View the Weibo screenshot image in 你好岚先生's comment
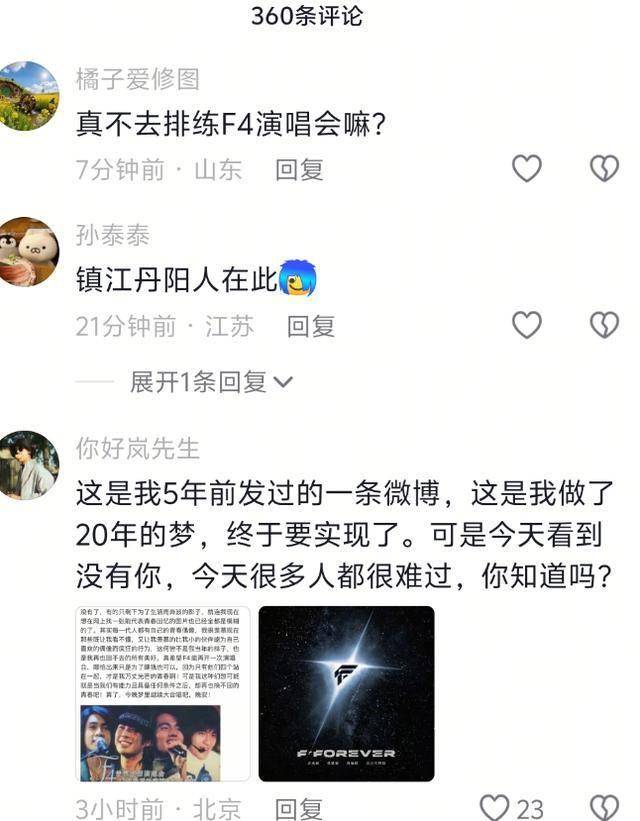640x821 pixels. pos(162,693)
